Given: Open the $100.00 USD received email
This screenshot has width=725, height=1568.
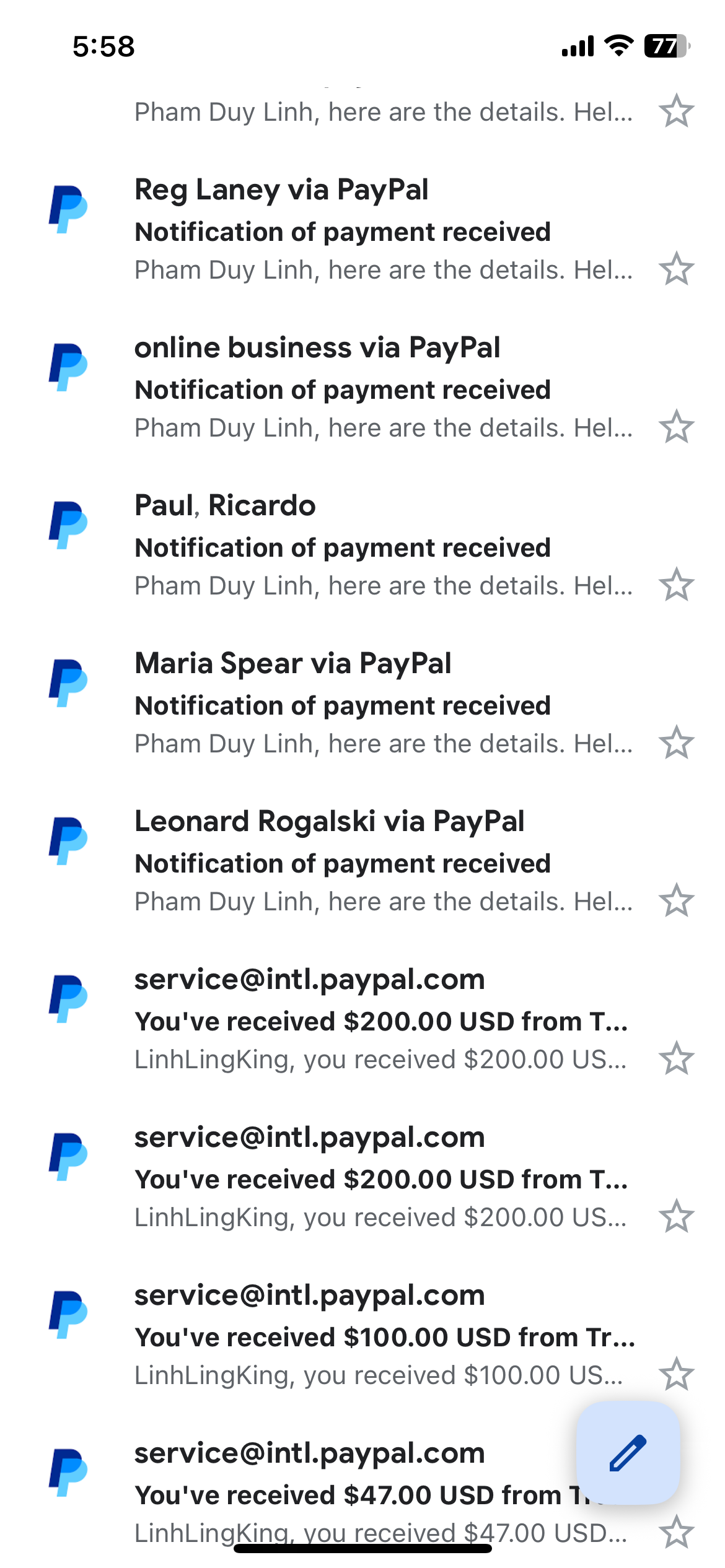Looking at the screenshot, I should (362, 1335).
